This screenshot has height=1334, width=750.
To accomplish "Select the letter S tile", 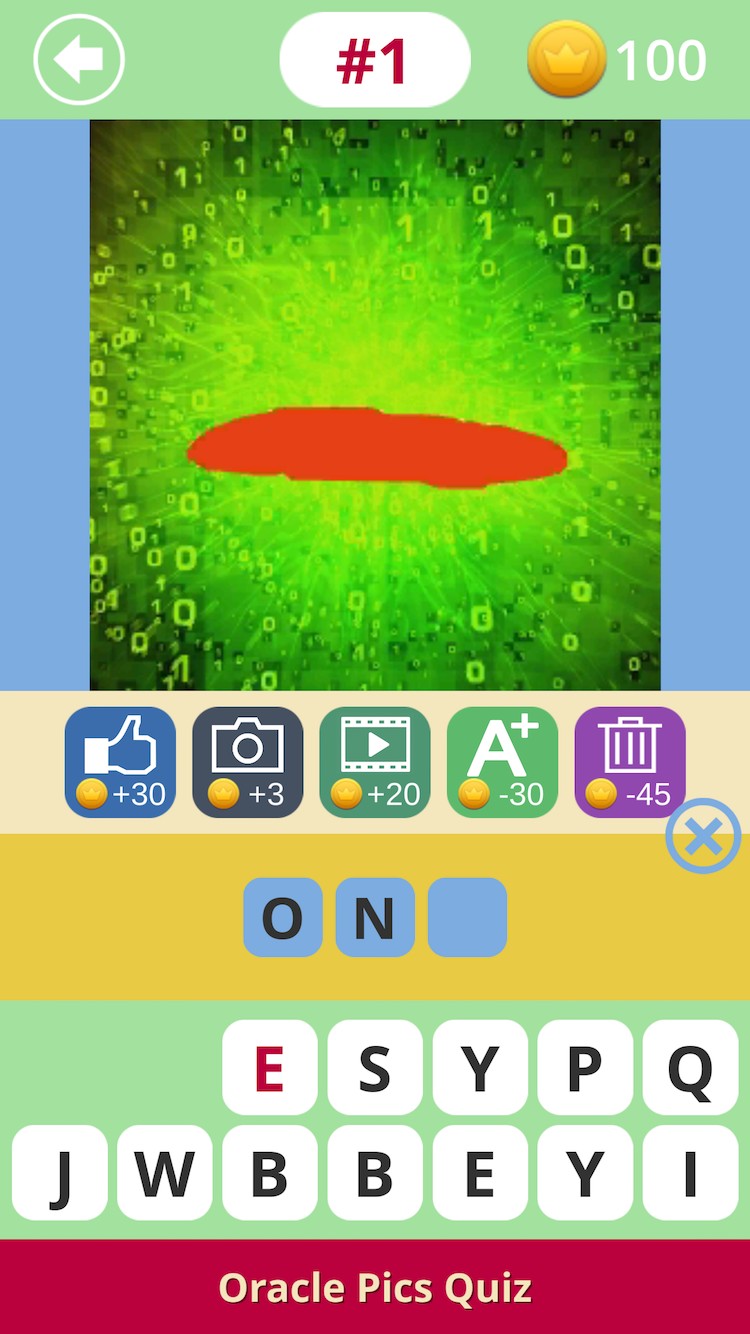I will [375, 1068].
